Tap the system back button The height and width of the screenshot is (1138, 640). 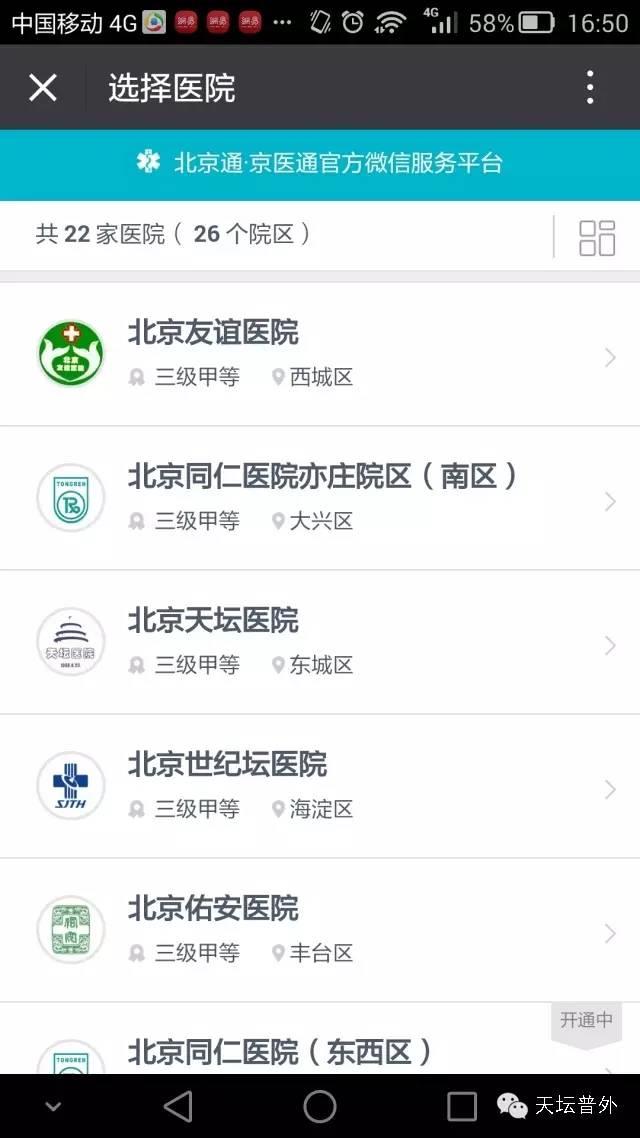[178, 1105]
